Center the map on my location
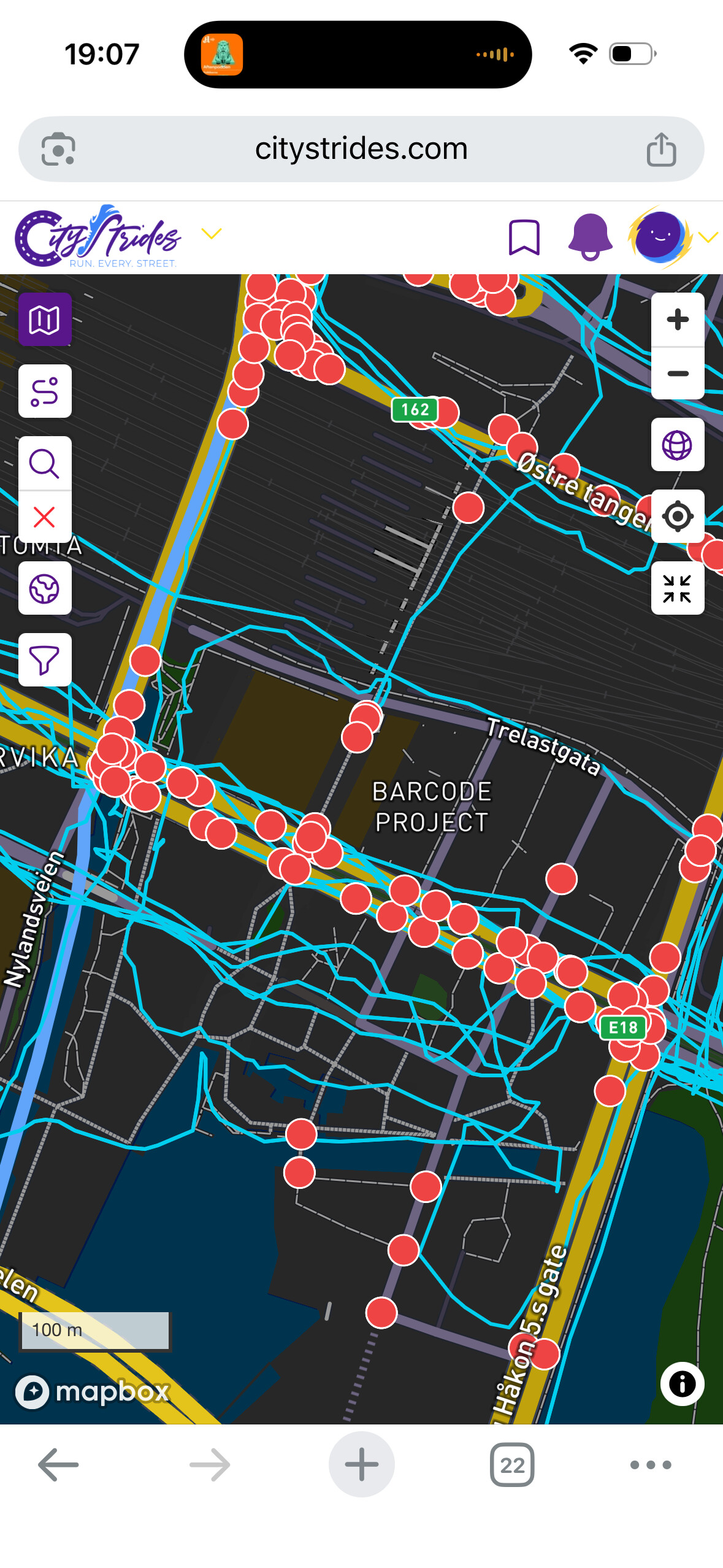The width and height of the screenshot is (723, 1568). pyautogui.click(x=677, y=517)
